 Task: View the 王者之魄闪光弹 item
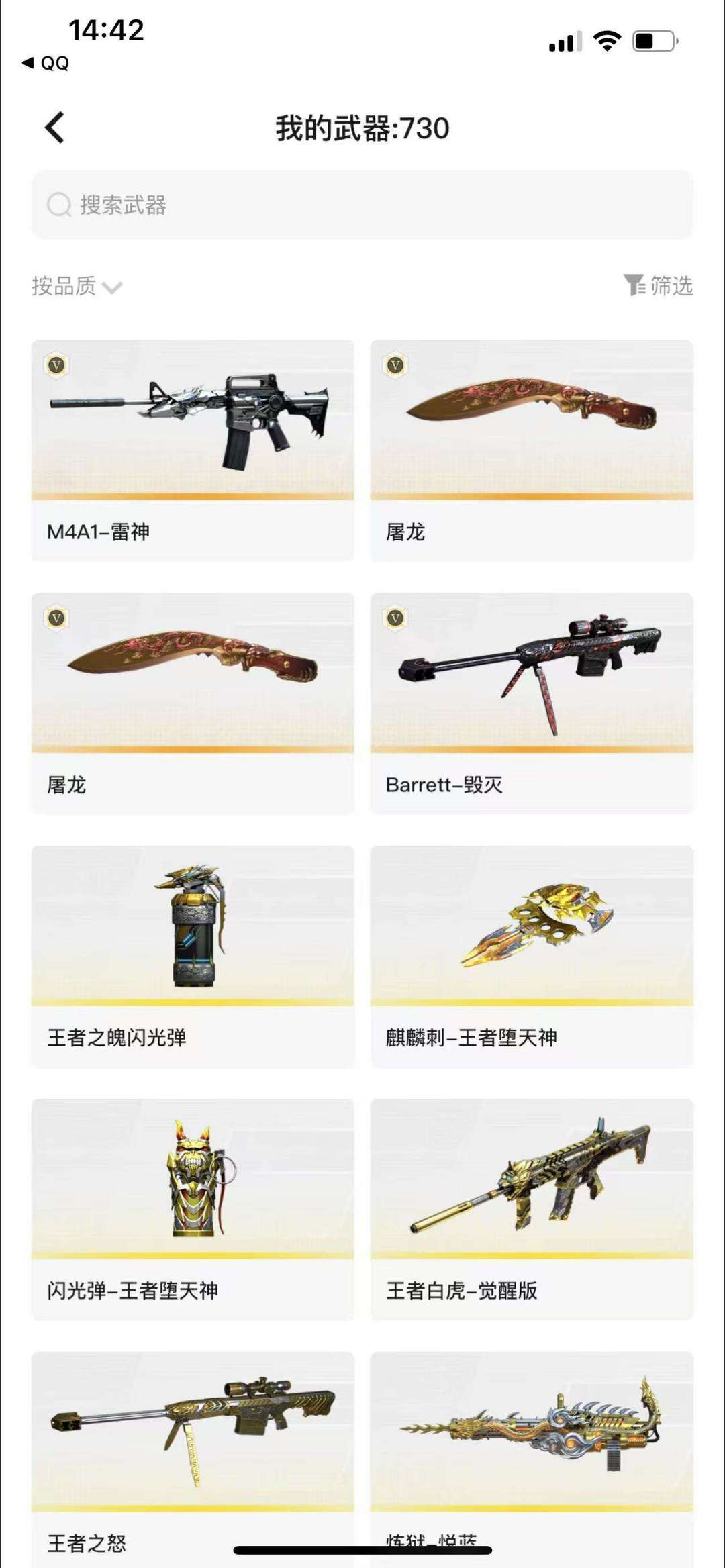coord(193,955)
